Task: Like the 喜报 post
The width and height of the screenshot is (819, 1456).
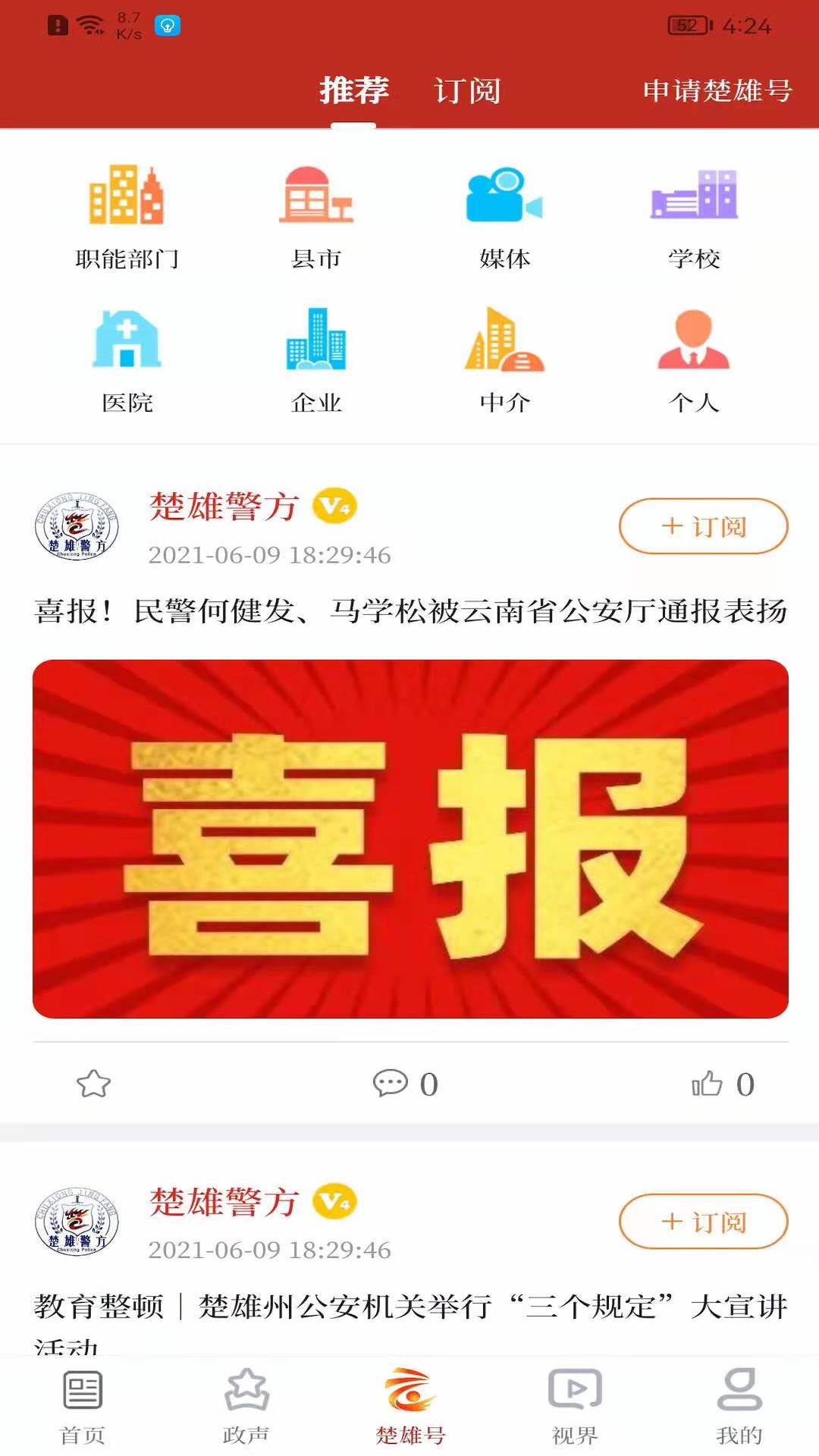Action: (x=723, y=1084)
